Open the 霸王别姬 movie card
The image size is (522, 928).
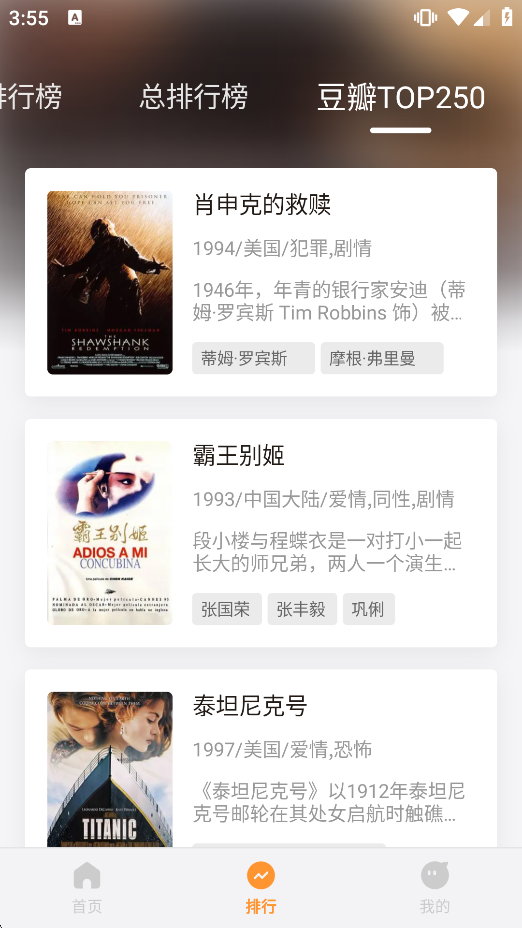[261, 533]
